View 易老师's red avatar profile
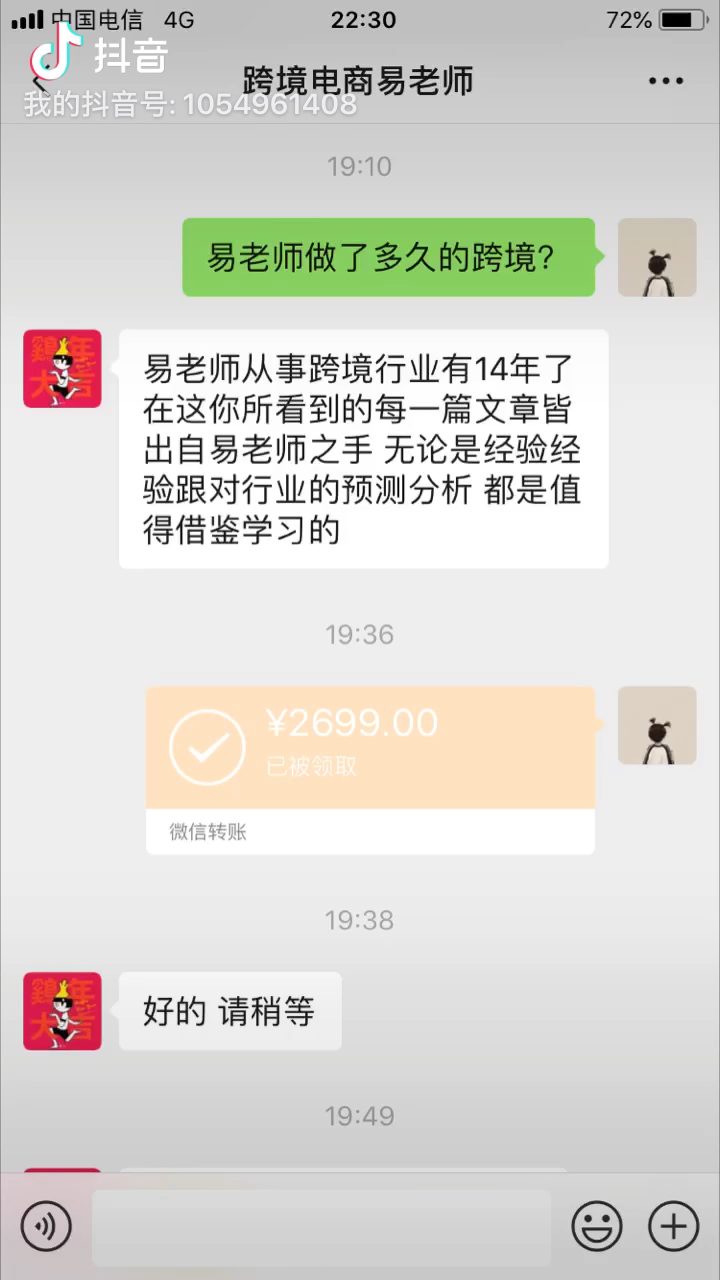The image size is (720, 1280). [62, 368]
